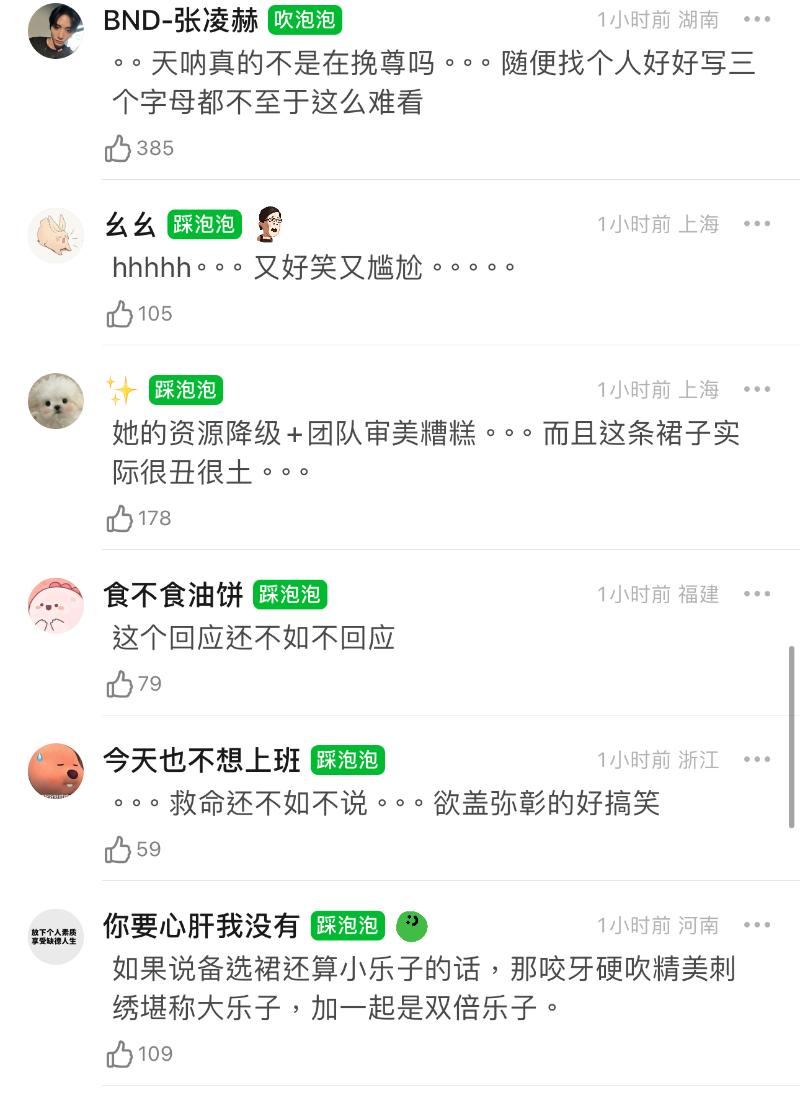Like 你要心肝我没有's comment
The width and height of the screenshot is (800, 1093).
[x=119, y=1054]
